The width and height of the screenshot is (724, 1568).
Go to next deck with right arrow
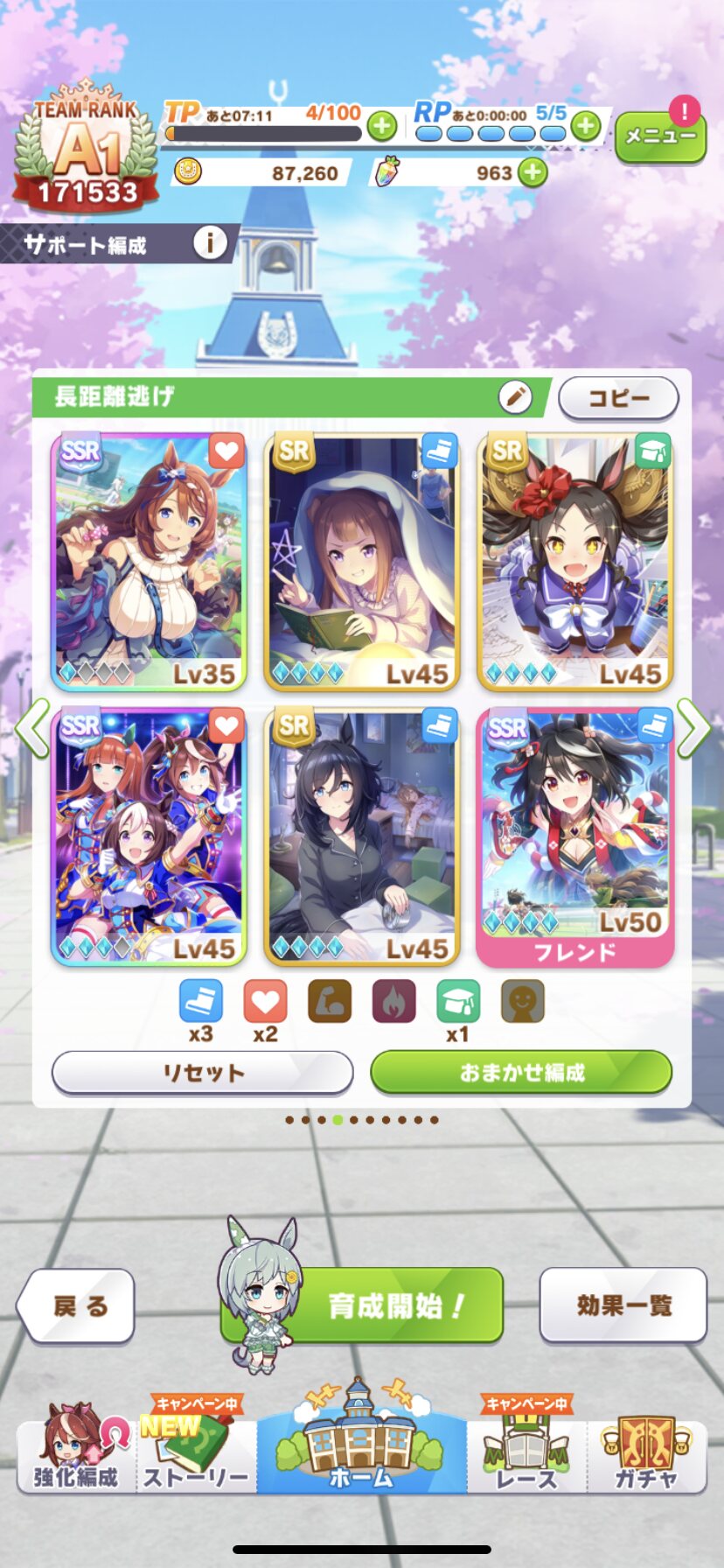pyautogui.click(x=693, y=727)
